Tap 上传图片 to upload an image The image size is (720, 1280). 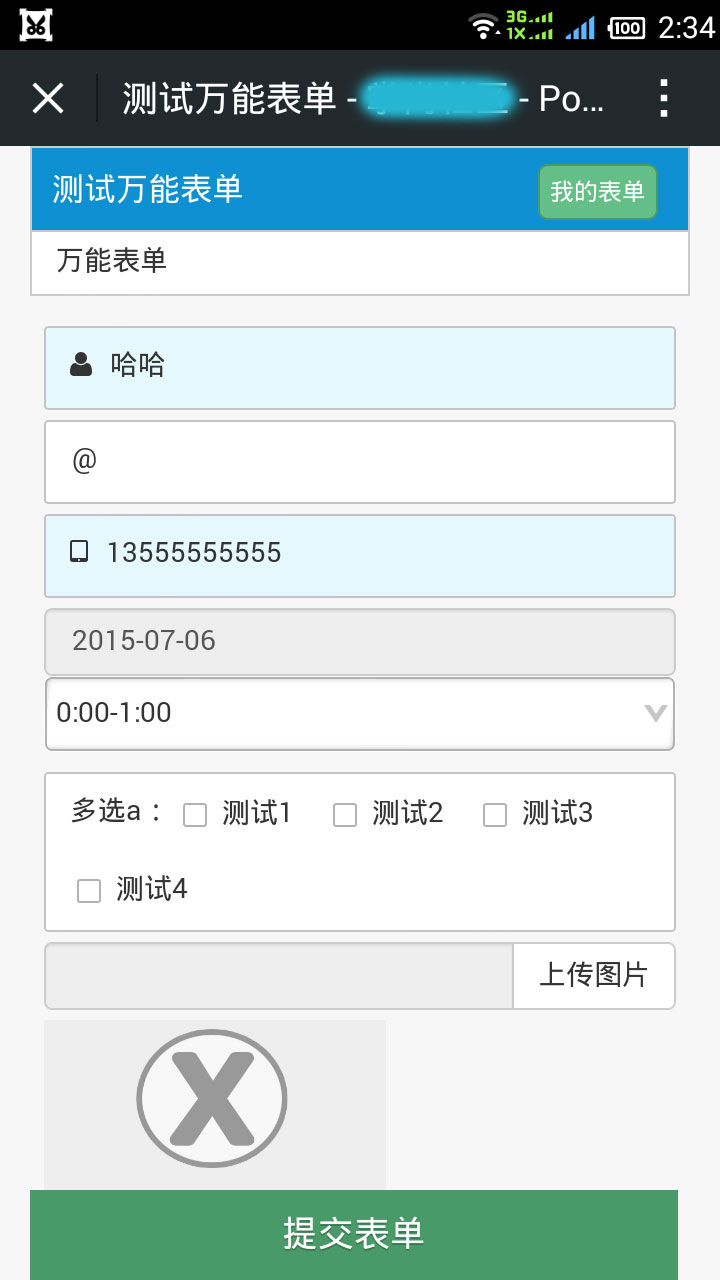click(x=594, y=975)
